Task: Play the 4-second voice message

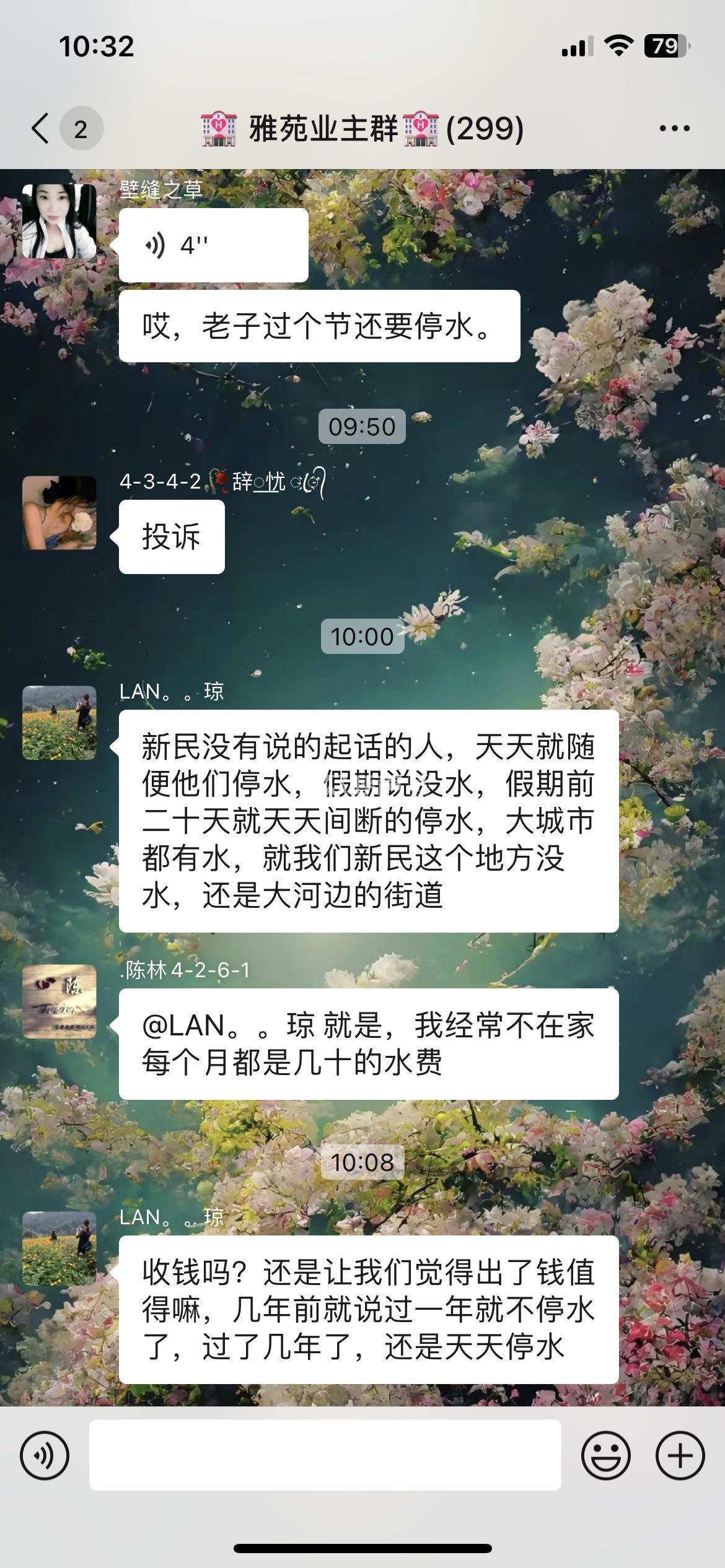Action: pyautogui.click(x=213, y=246)
